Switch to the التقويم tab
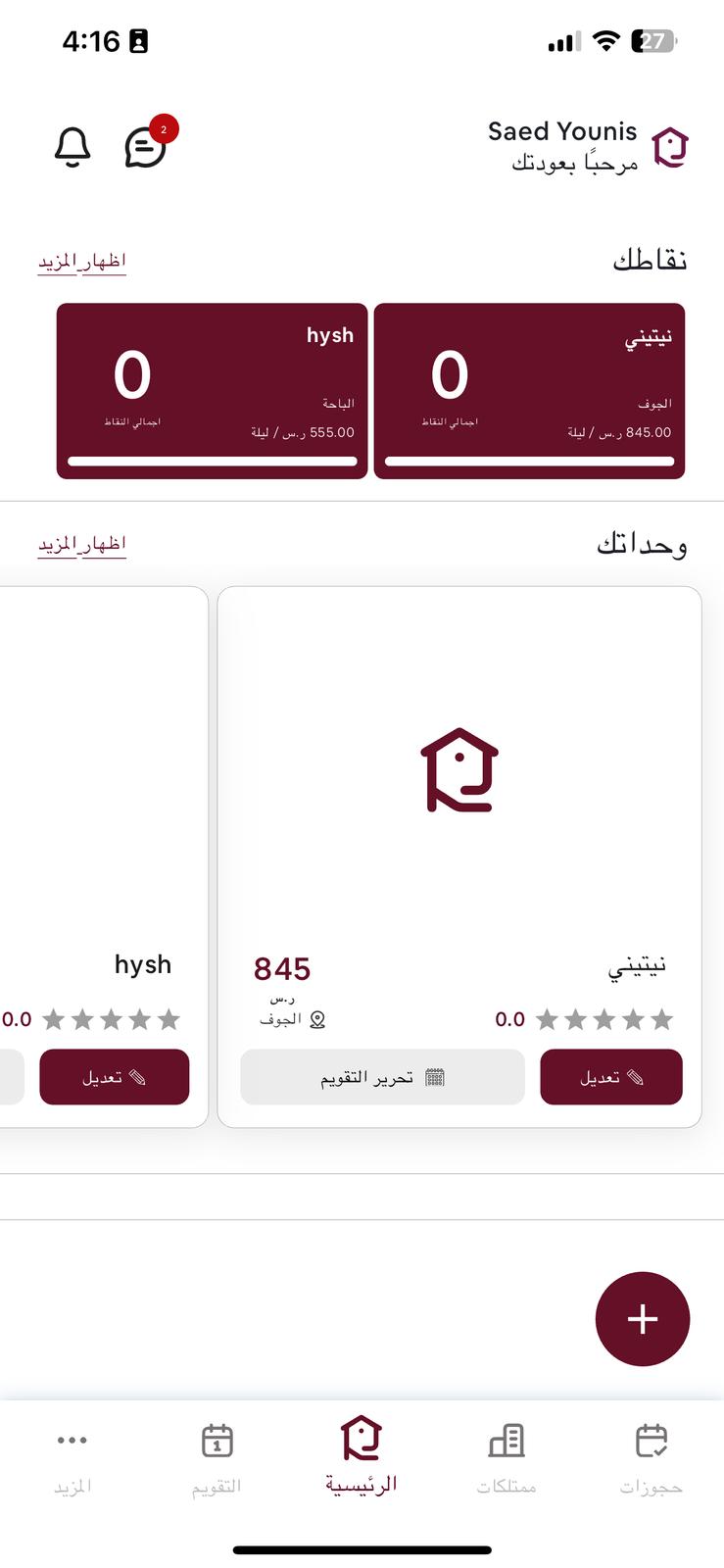 coord(217,1457)
